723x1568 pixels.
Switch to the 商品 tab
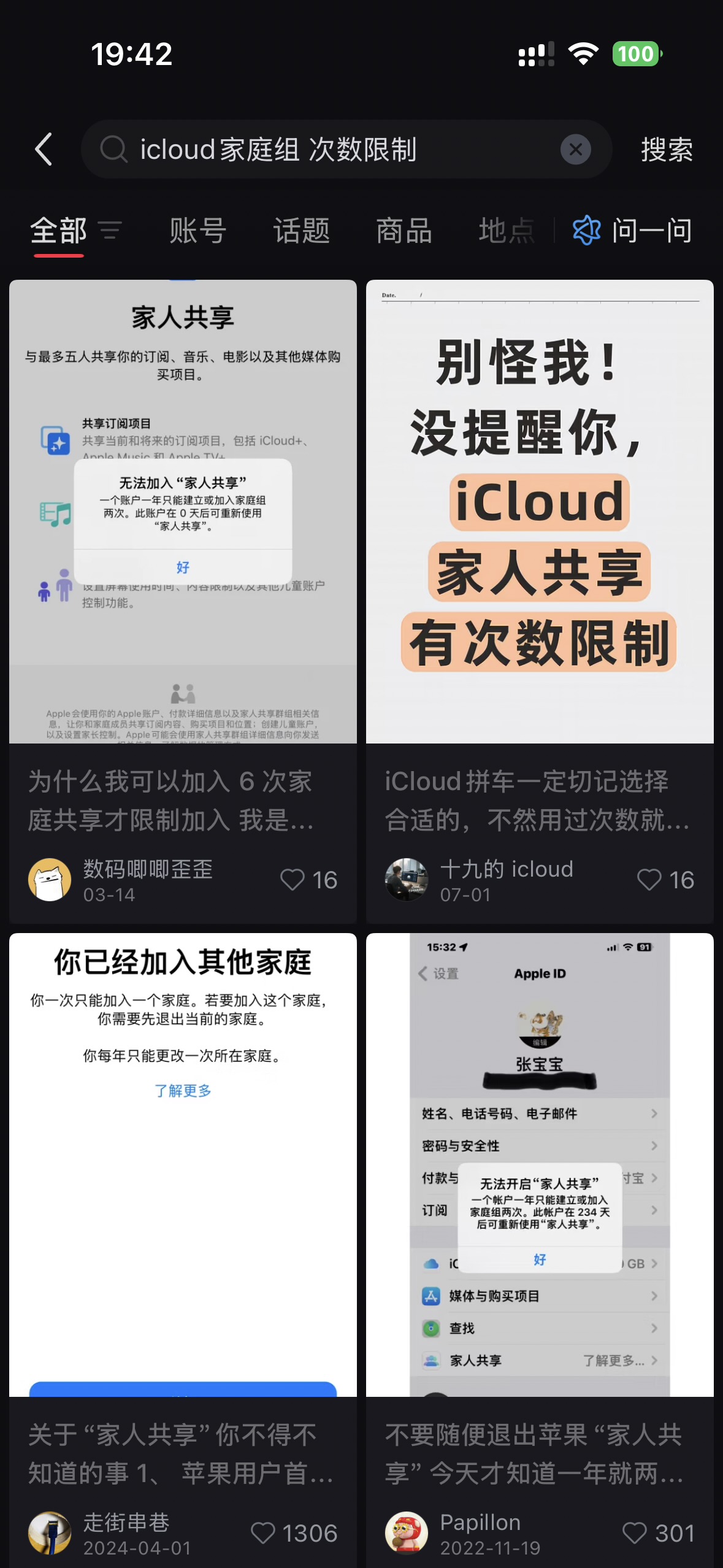click(404, 231)
